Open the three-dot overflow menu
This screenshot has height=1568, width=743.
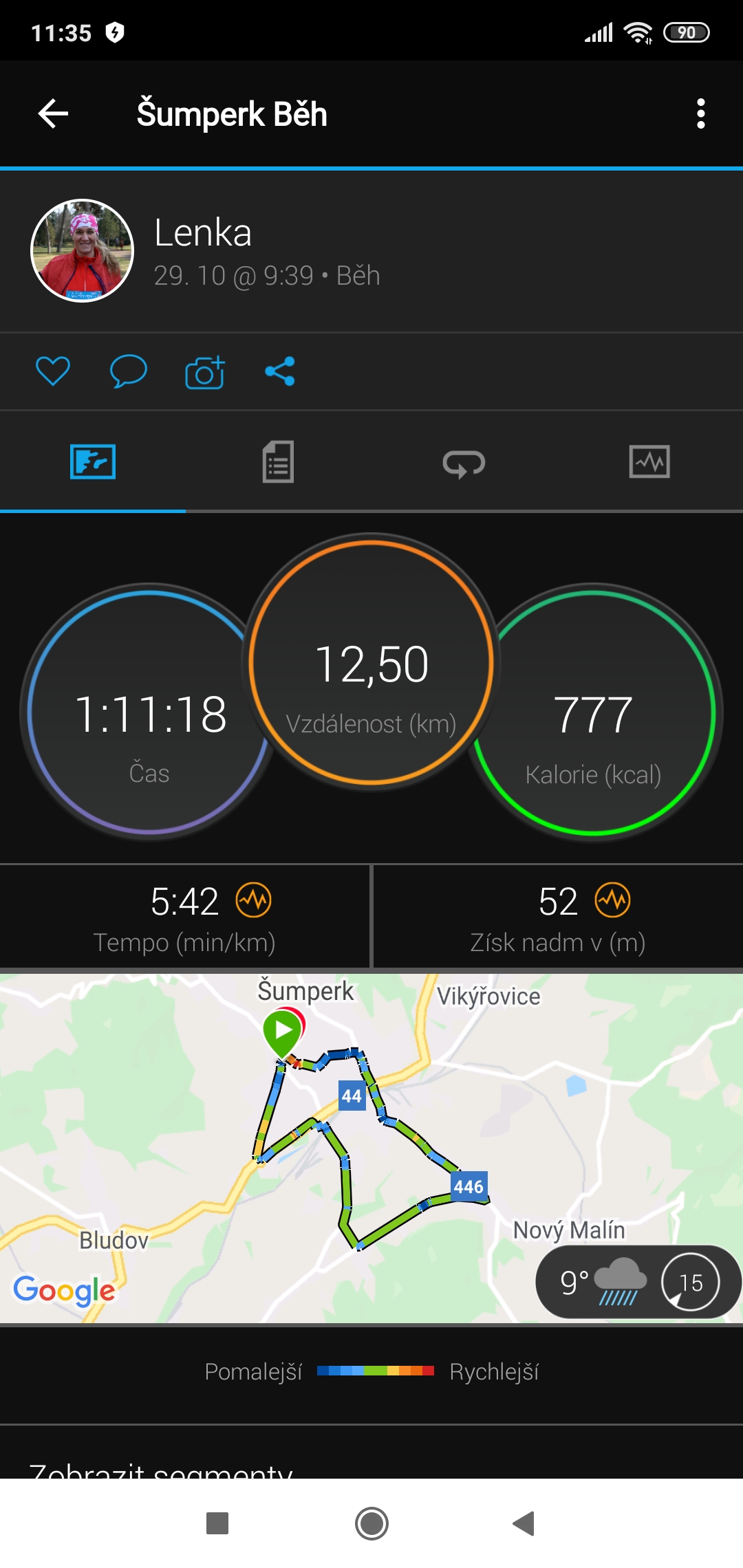[x=700, y=113]
